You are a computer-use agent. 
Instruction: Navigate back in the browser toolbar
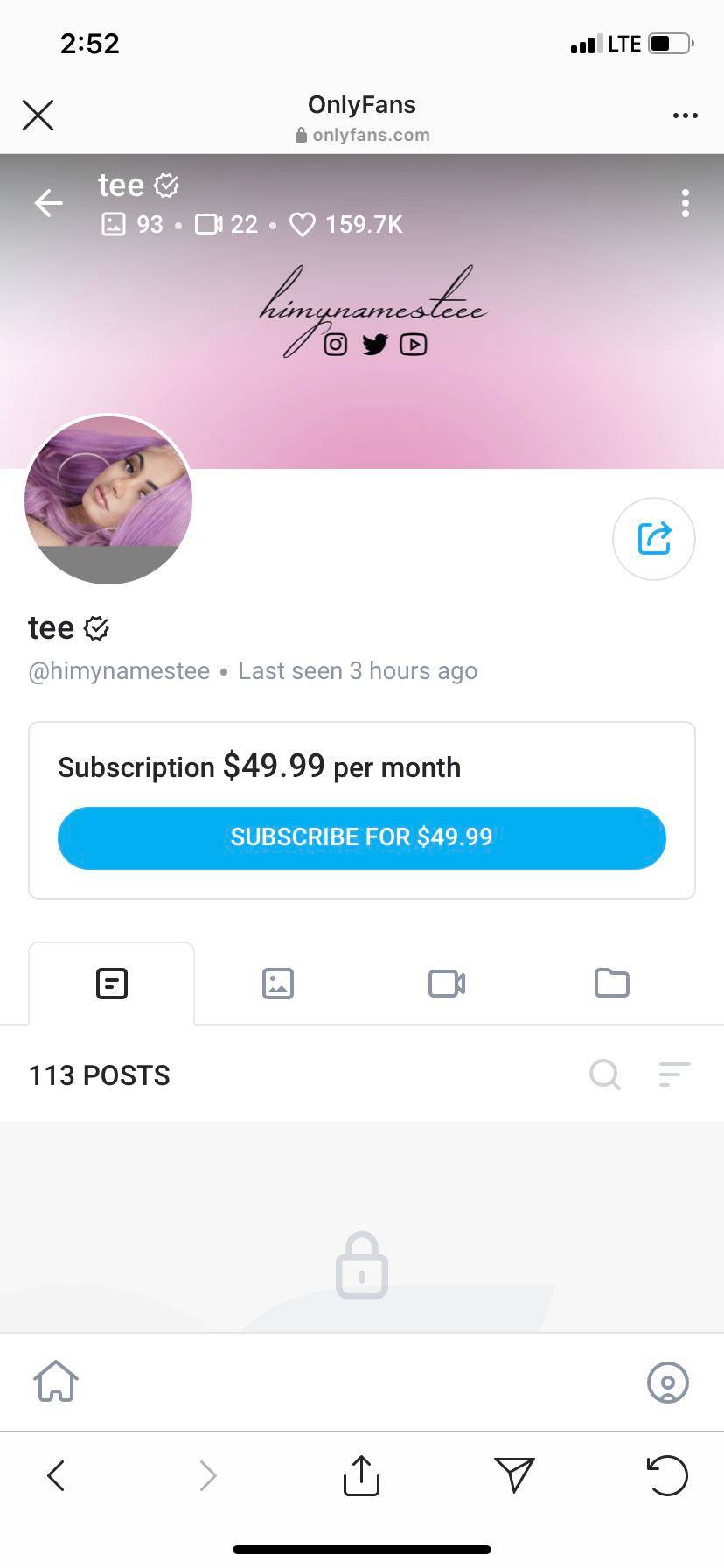56,1475
